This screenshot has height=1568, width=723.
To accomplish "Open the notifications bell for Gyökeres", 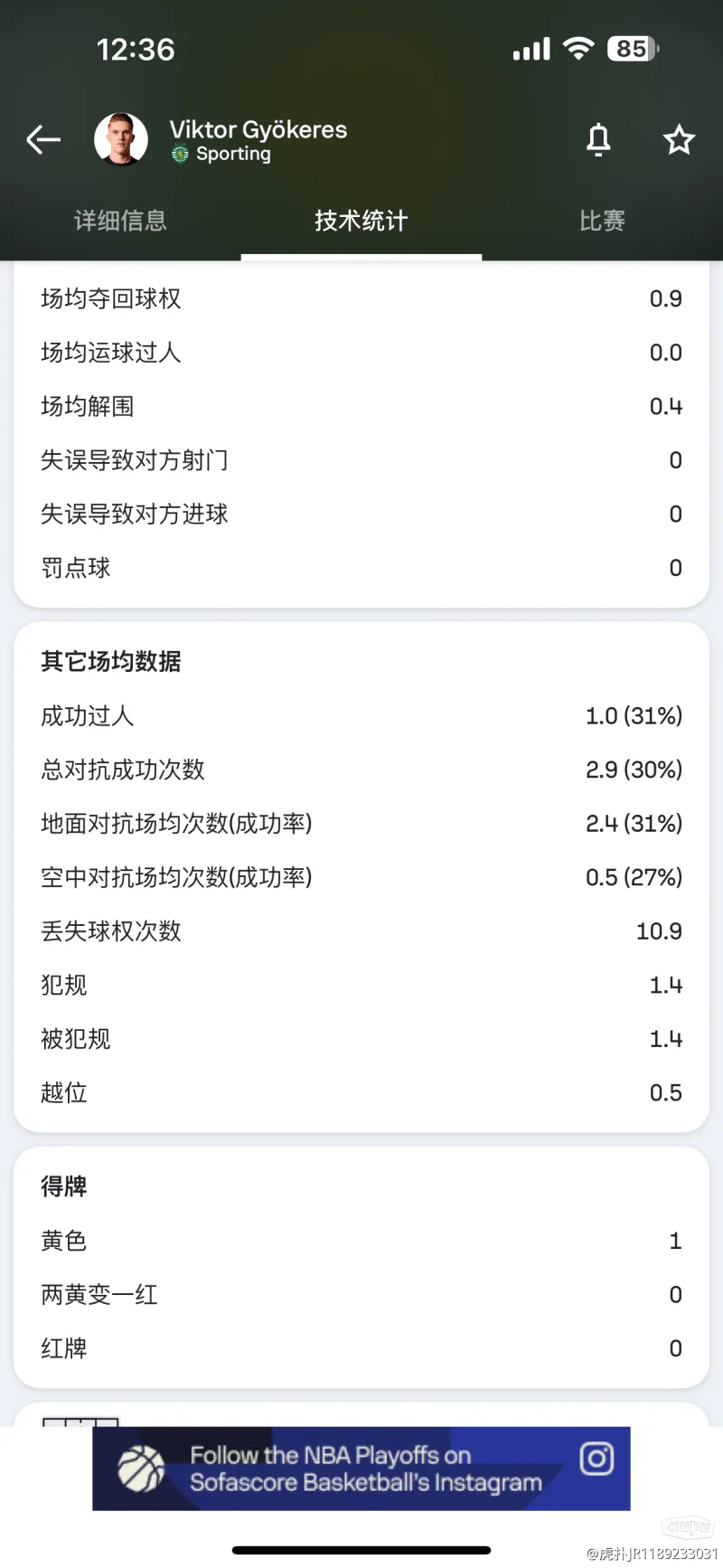I will point(598,139).
